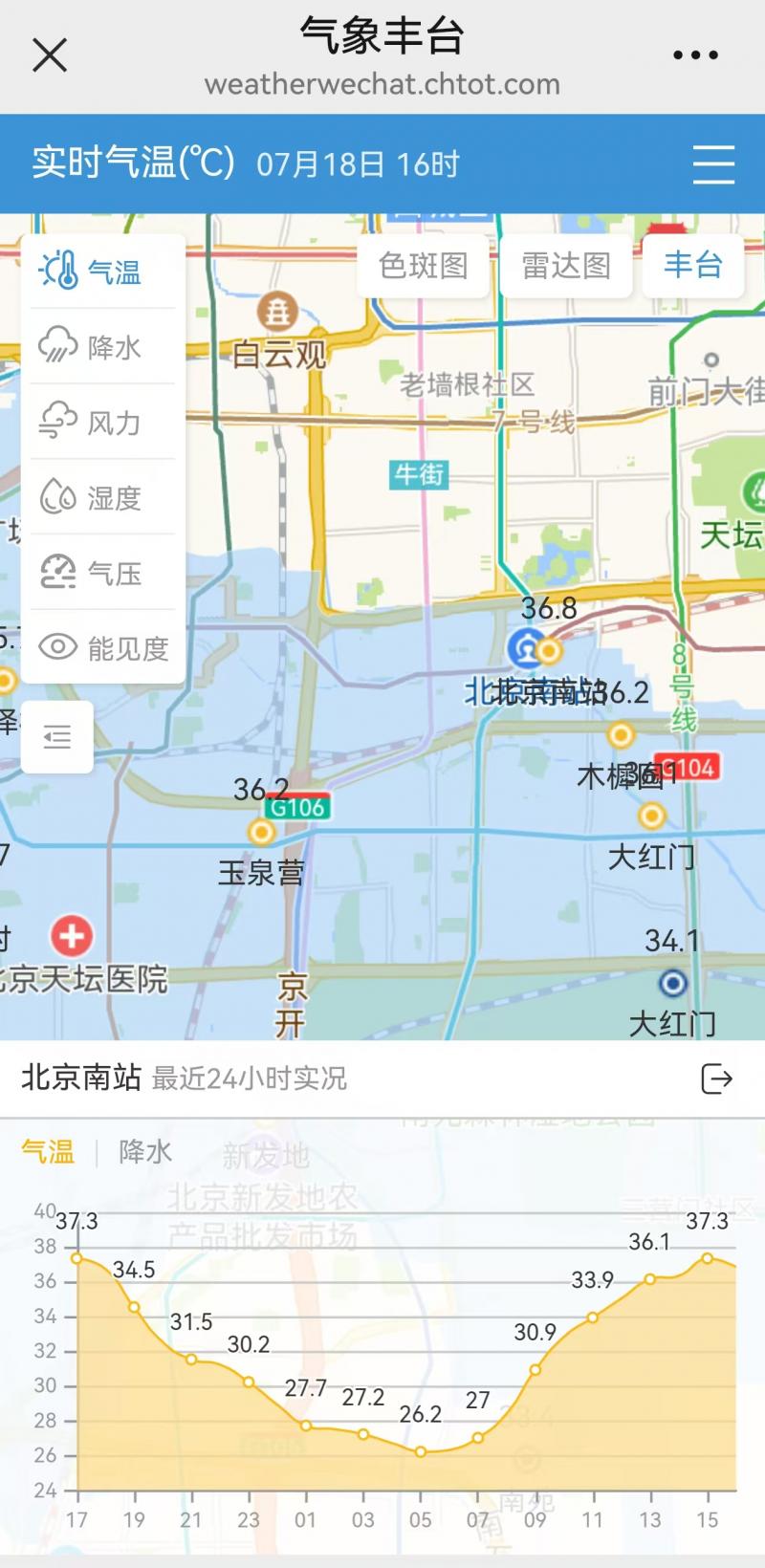Open the hamburger menu in the blue header
This screenshot has width=765, height=1568.
point(713,164)
